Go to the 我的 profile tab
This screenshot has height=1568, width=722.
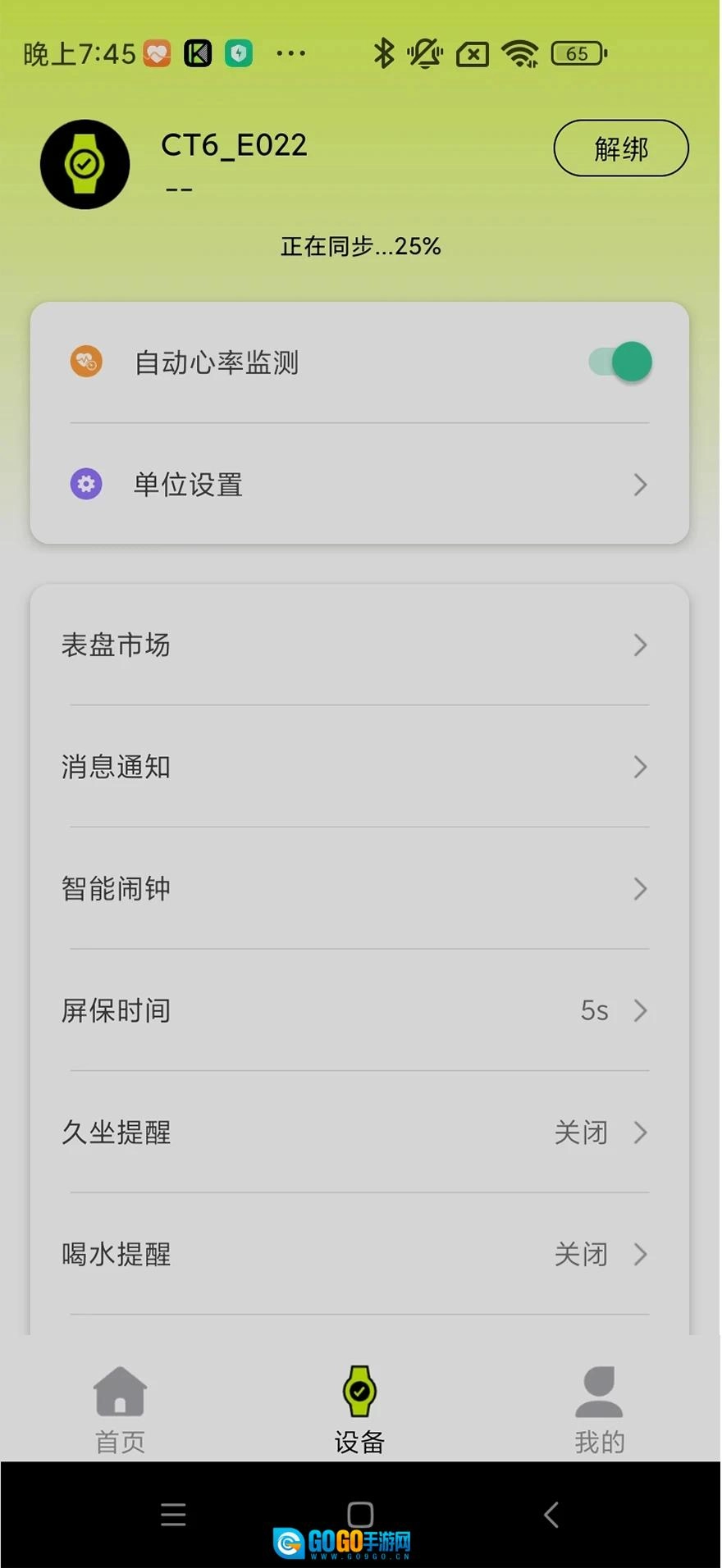click(x=599, y=1409)
